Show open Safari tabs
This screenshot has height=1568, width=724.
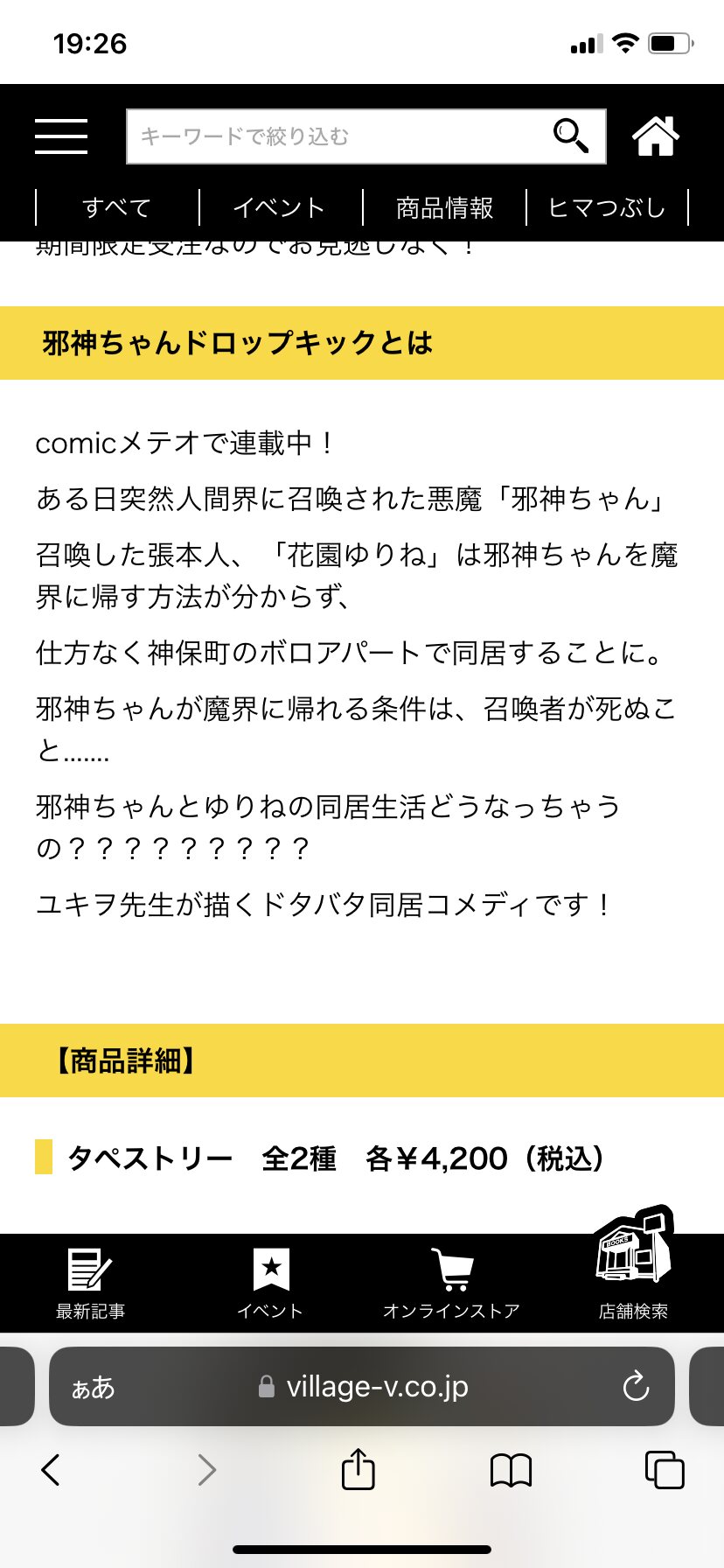pyautogui.click(x=664, y=1470)
